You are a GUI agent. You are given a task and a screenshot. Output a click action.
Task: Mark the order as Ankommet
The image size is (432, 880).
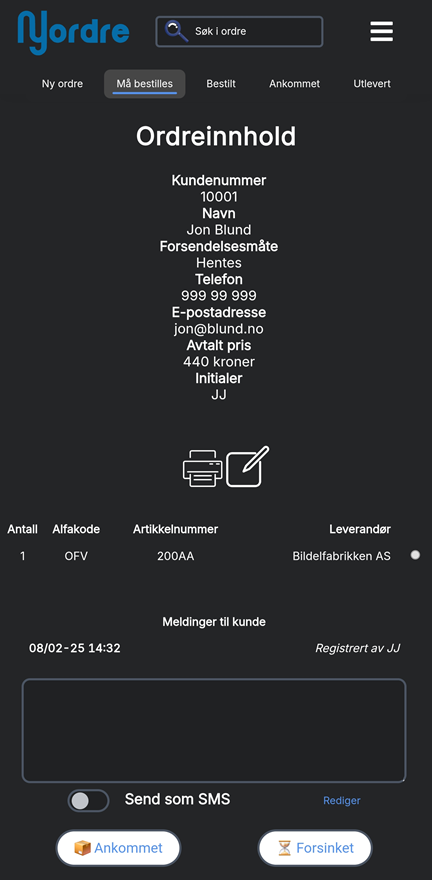coord(118,848)
